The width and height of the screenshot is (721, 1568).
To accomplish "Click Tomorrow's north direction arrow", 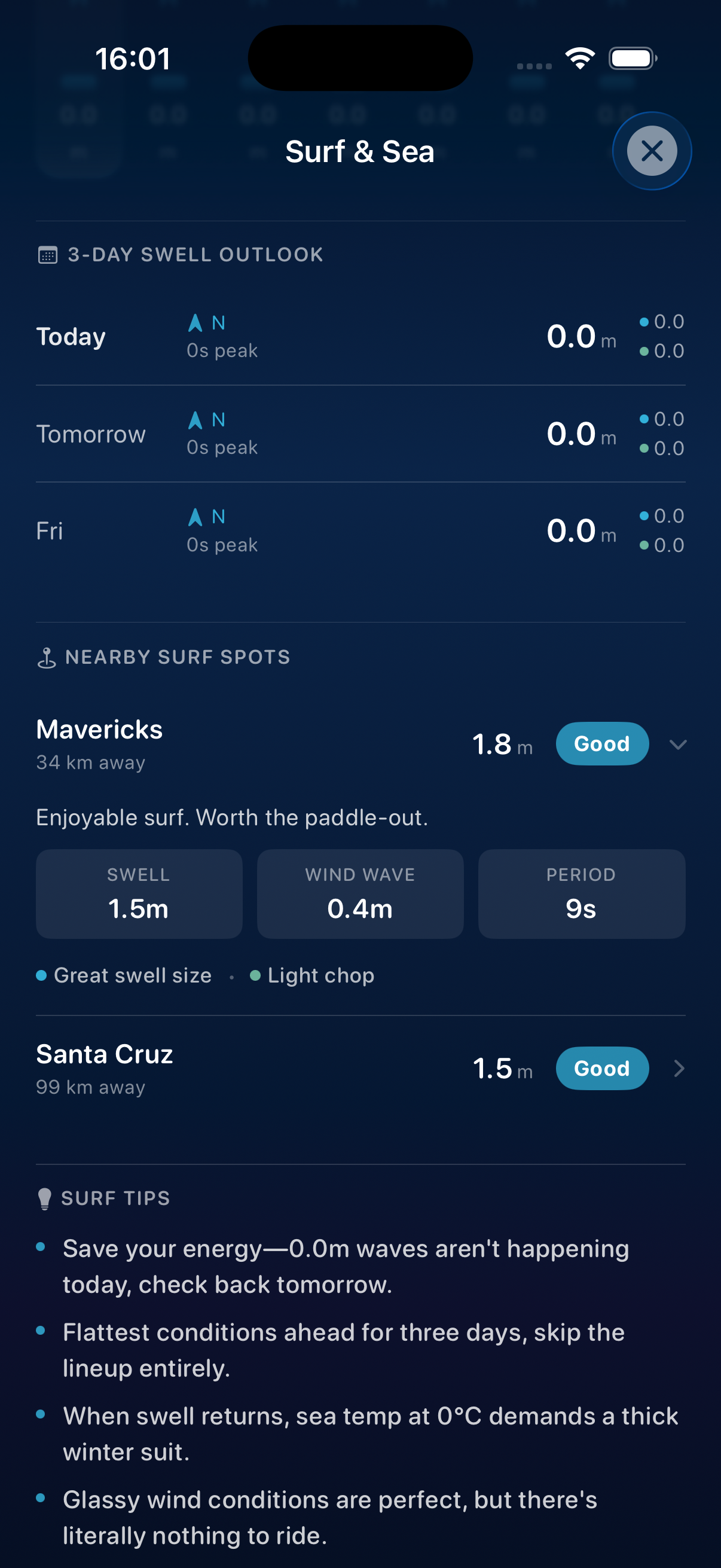I will pos(195,419).
